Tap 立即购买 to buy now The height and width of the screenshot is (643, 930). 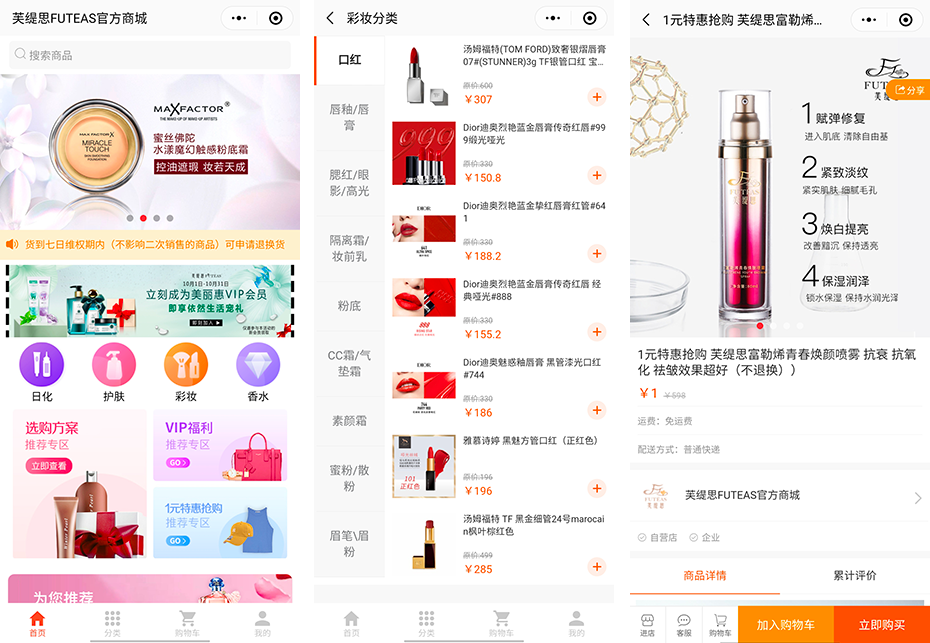[881, 625]
